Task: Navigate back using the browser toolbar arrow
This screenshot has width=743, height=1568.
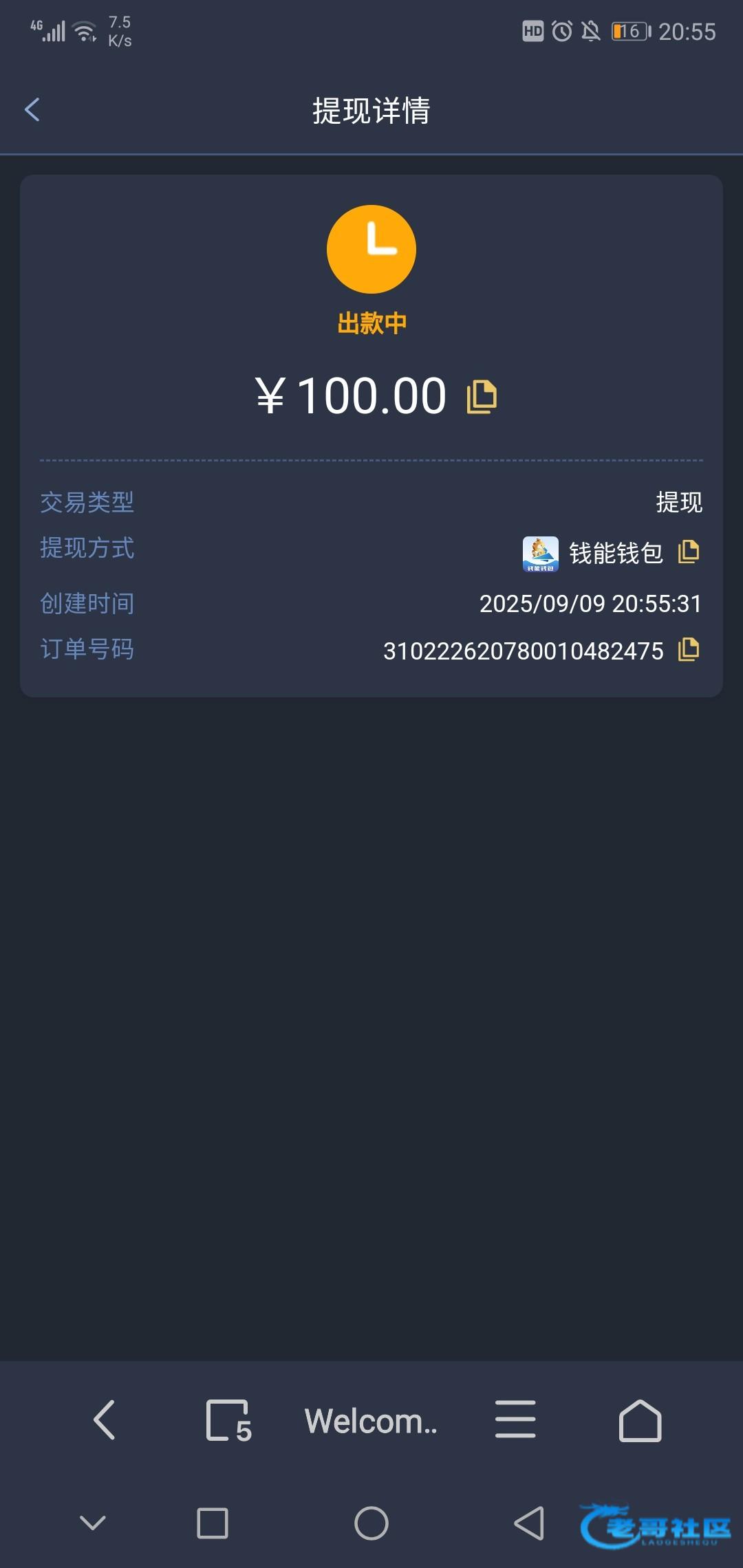Action: (x=105, y=1420)
